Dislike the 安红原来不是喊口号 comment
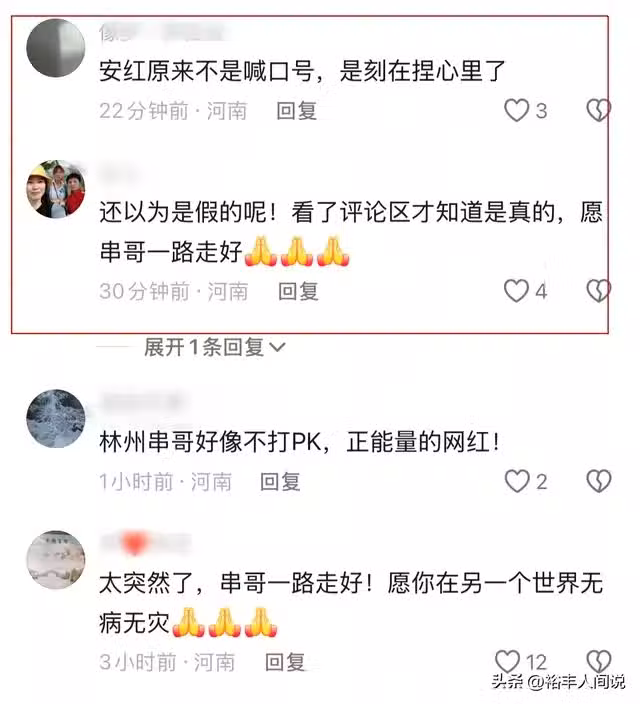640x704 pixels. (x=598, y=110)
